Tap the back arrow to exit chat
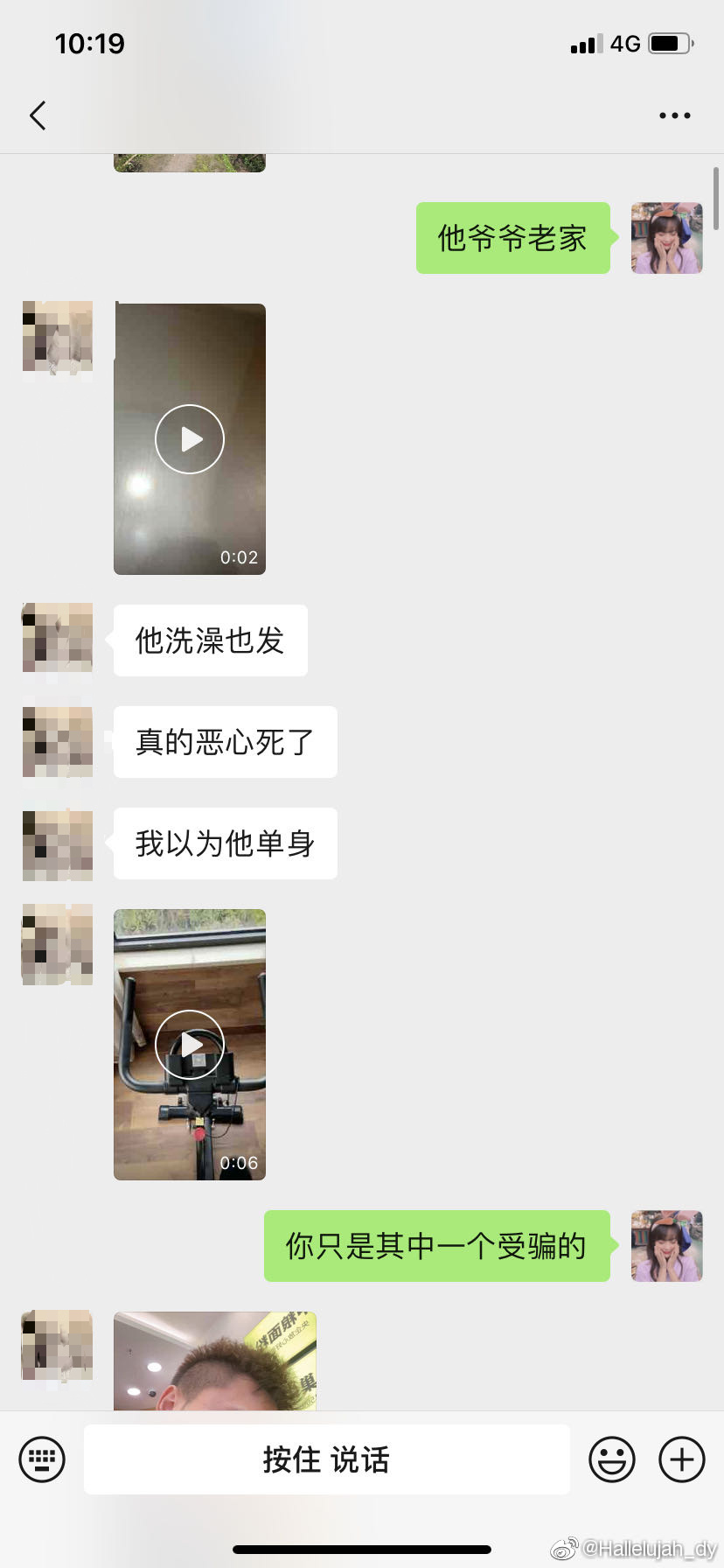 pos(38,115)
